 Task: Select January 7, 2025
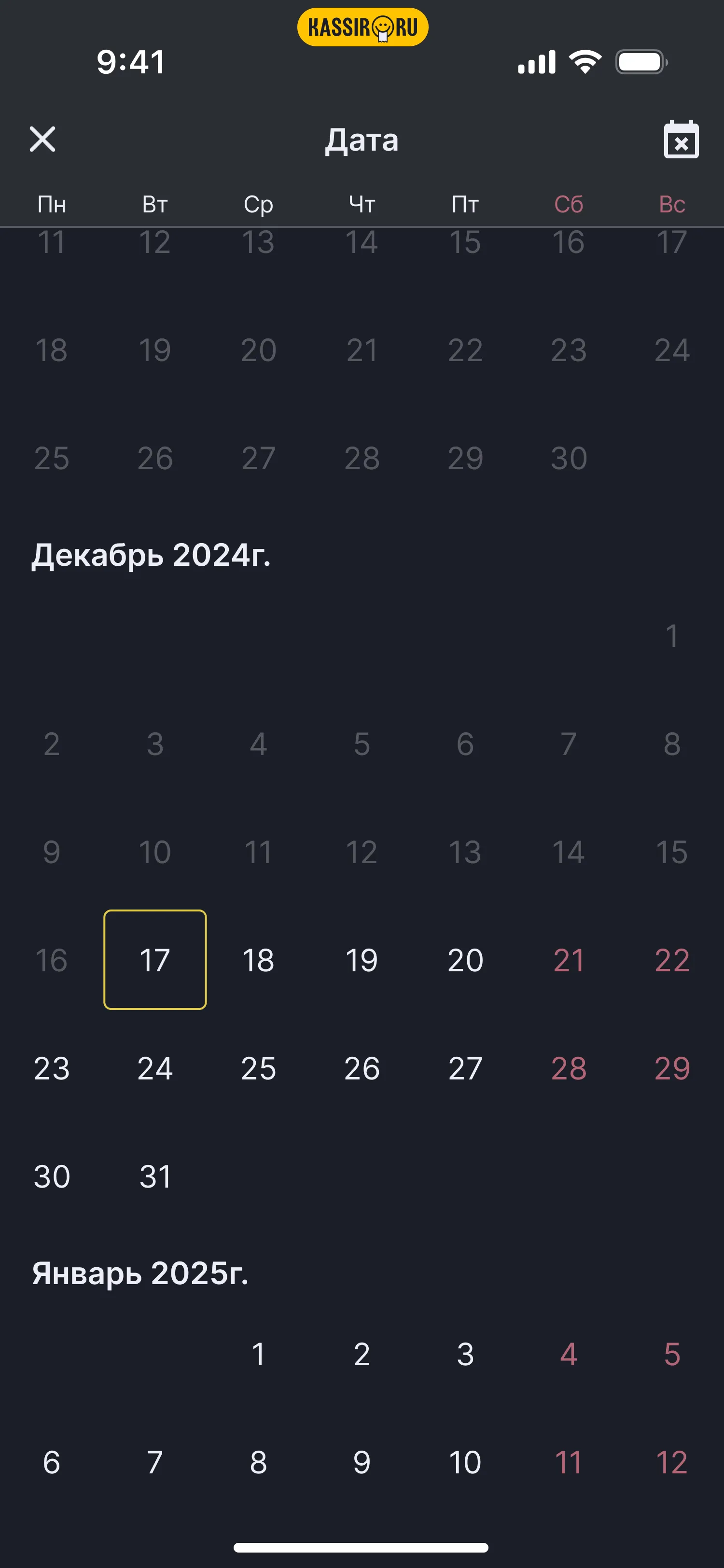155,1462
